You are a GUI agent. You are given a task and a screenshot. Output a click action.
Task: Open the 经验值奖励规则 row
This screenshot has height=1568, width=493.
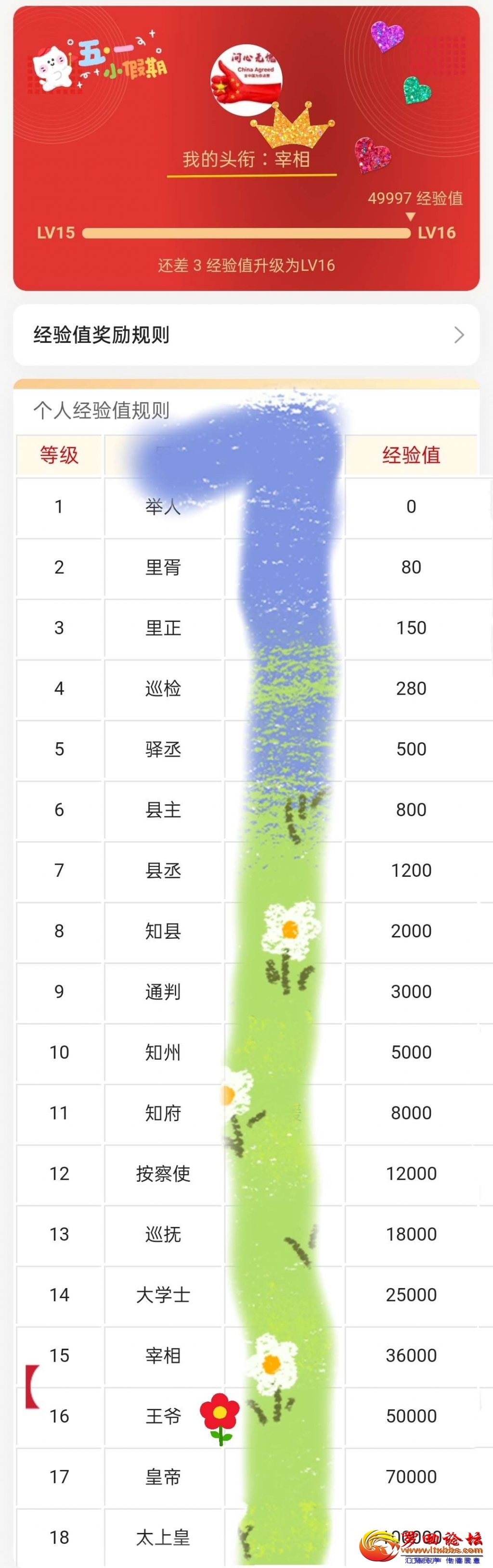pyautogui.click(x=246, y=335)
